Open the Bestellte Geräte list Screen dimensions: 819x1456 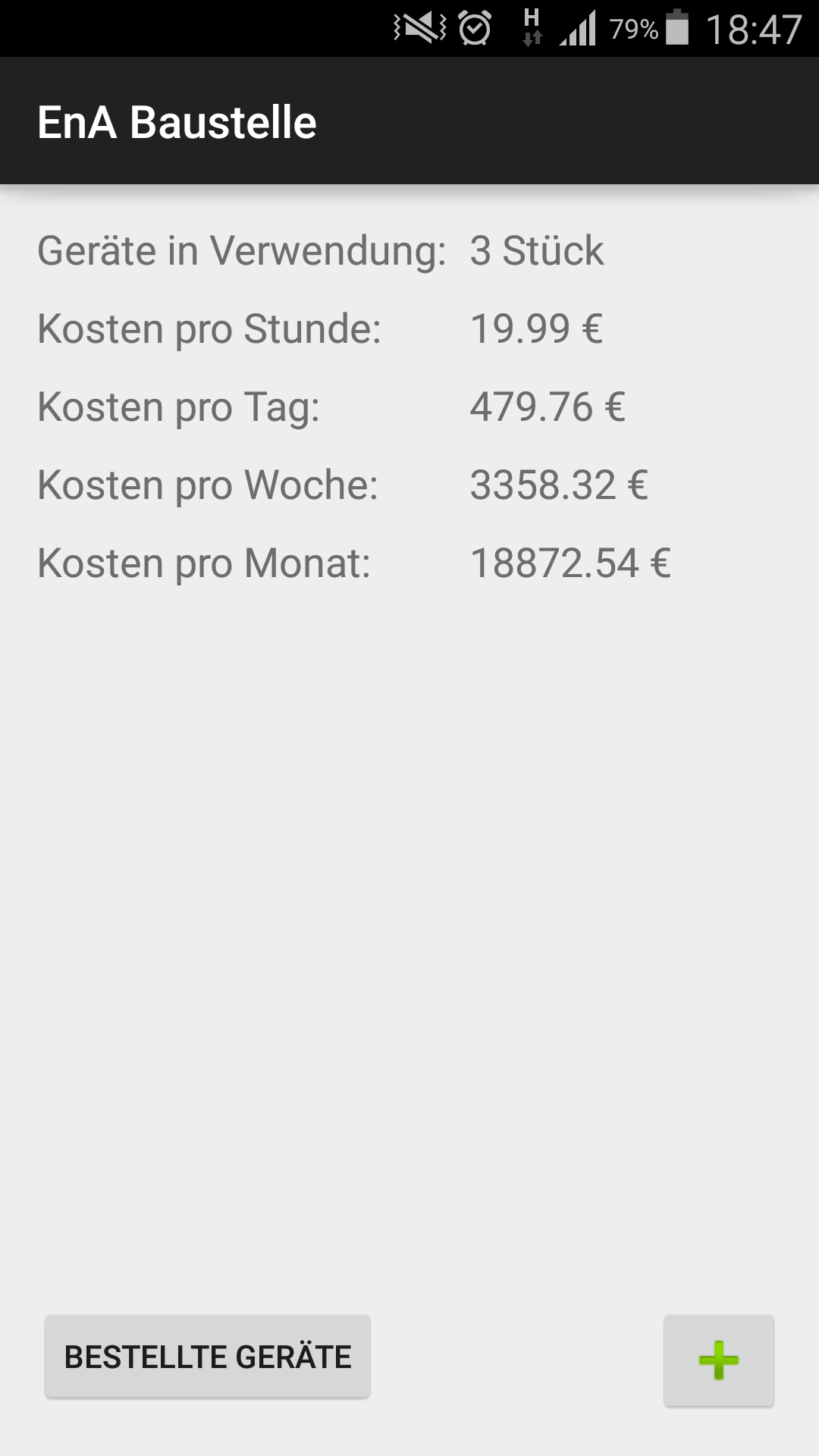point(207,1357)
